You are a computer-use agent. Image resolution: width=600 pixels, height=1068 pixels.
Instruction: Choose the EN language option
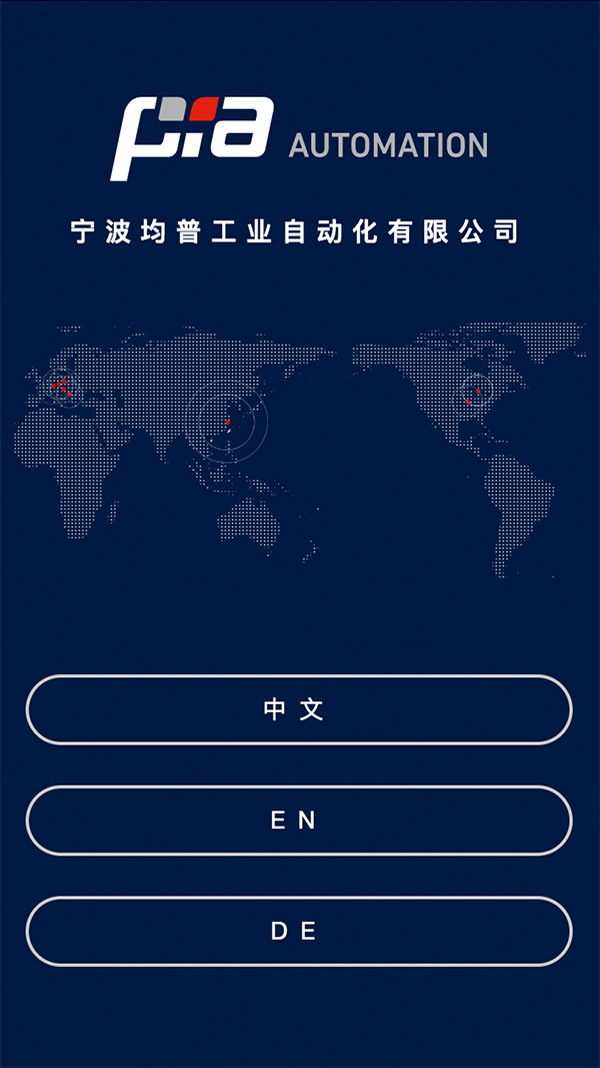298,820
